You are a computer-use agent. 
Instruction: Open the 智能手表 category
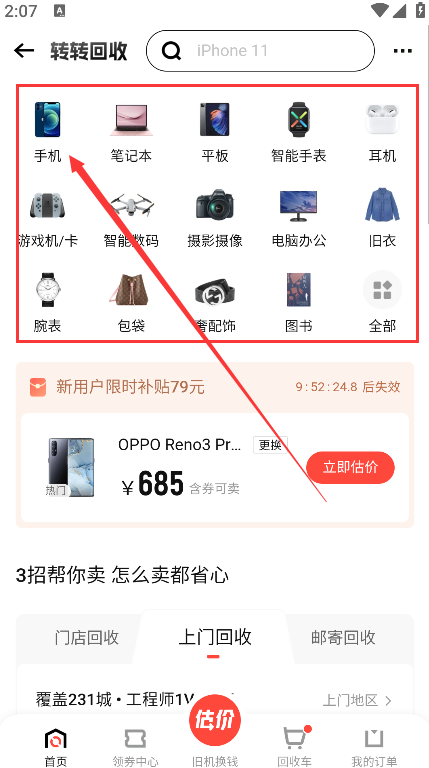[298, 132]
